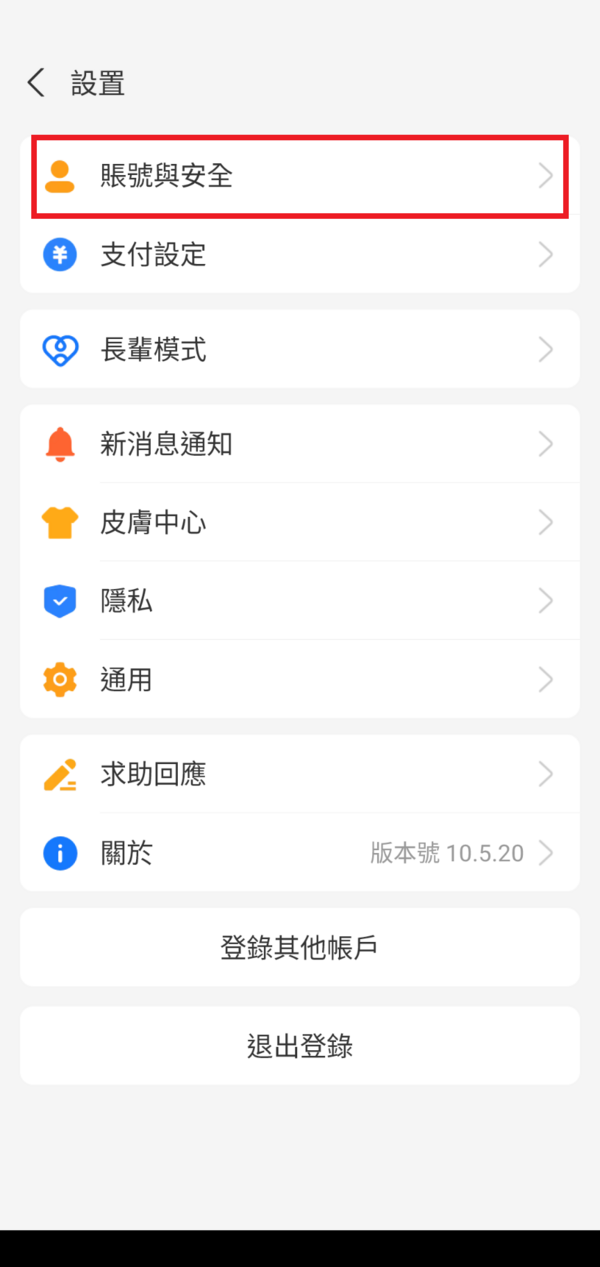Tap 登錄其他帳戶 button
600x1267 pixels.
[x=300, y=947]
